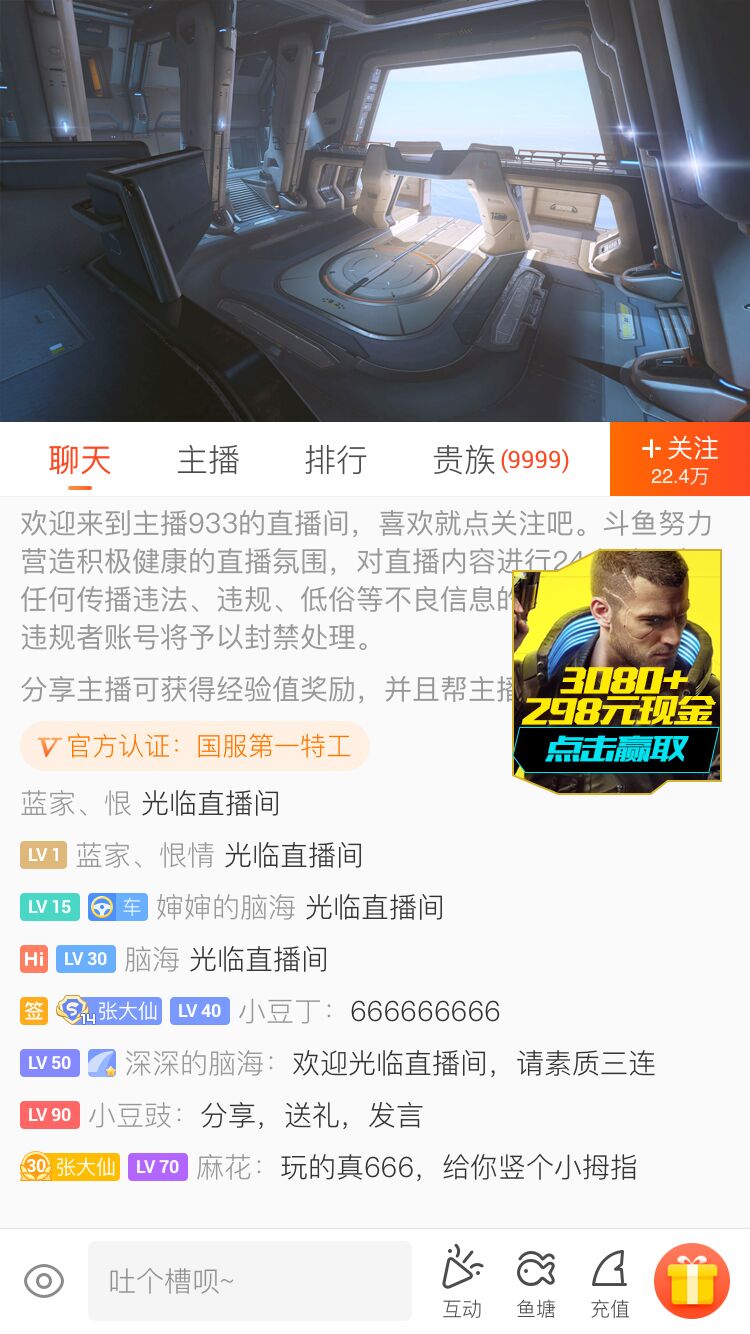Tap the 官方认证 国服第一特工 badge
750x1334 pixels.
click(x=195, y=746)
